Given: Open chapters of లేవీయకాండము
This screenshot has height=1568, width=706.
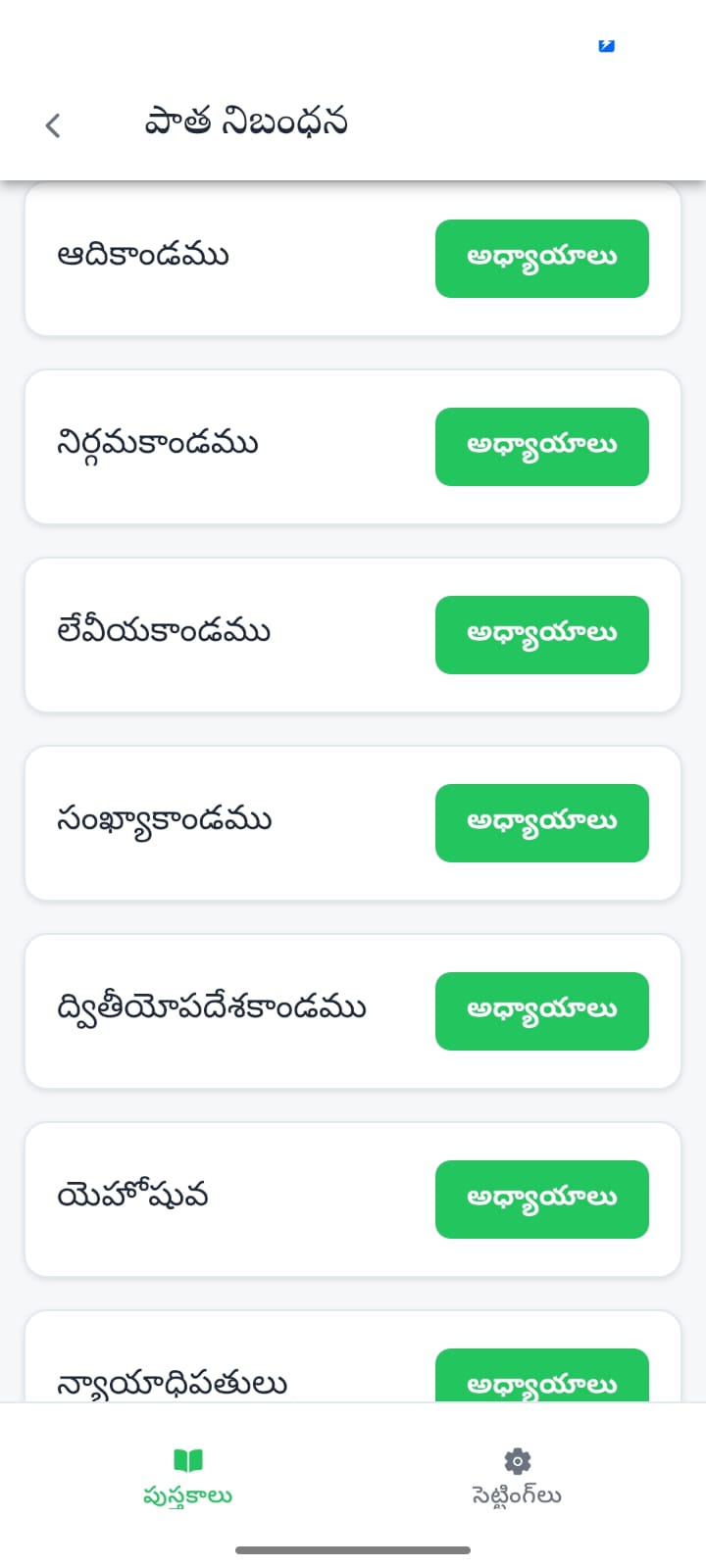Looking at the screenshot, I should tap(541, 634).
